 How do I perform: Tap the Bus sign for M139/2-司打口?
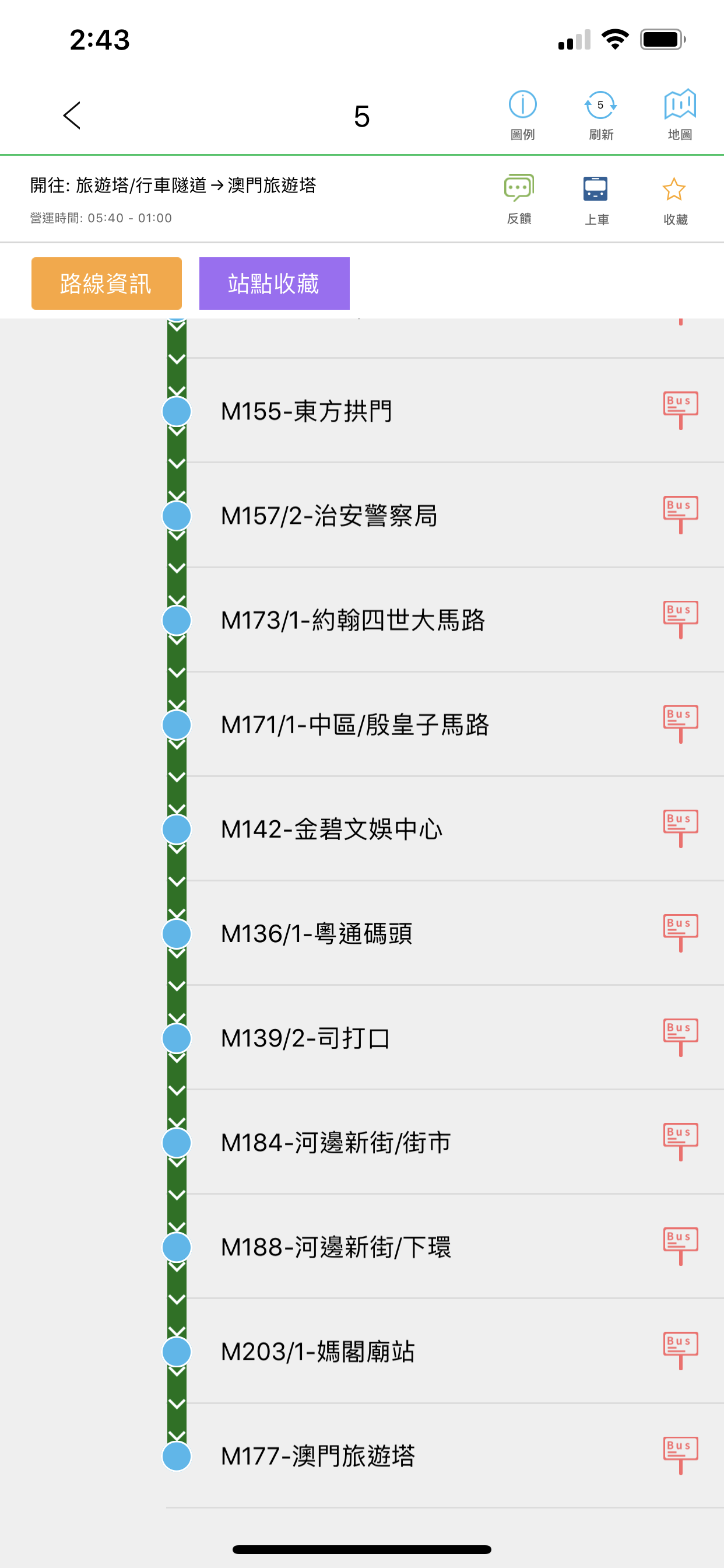click(x=680, y=1037)
